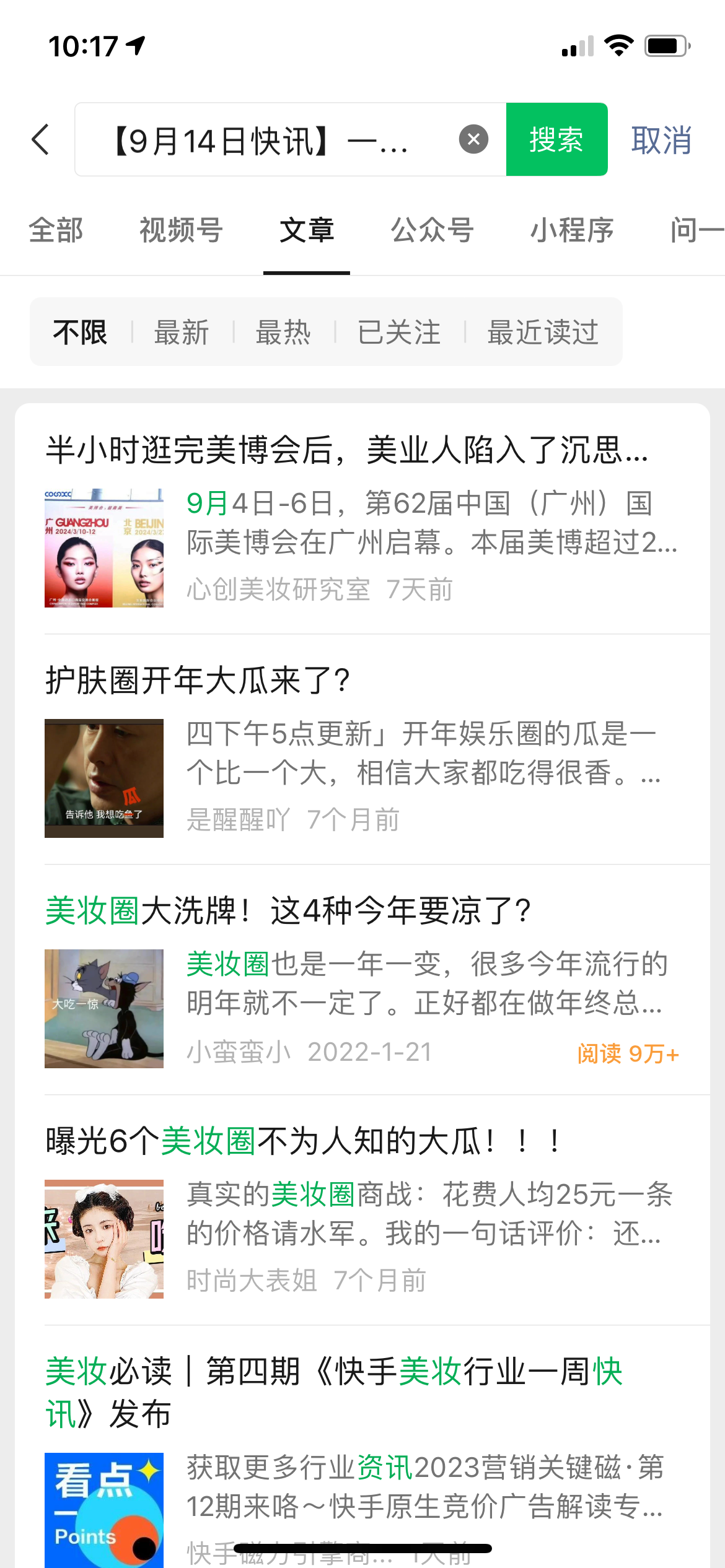Filter articles by 最热
The image size is (725, 1568).
283,333
